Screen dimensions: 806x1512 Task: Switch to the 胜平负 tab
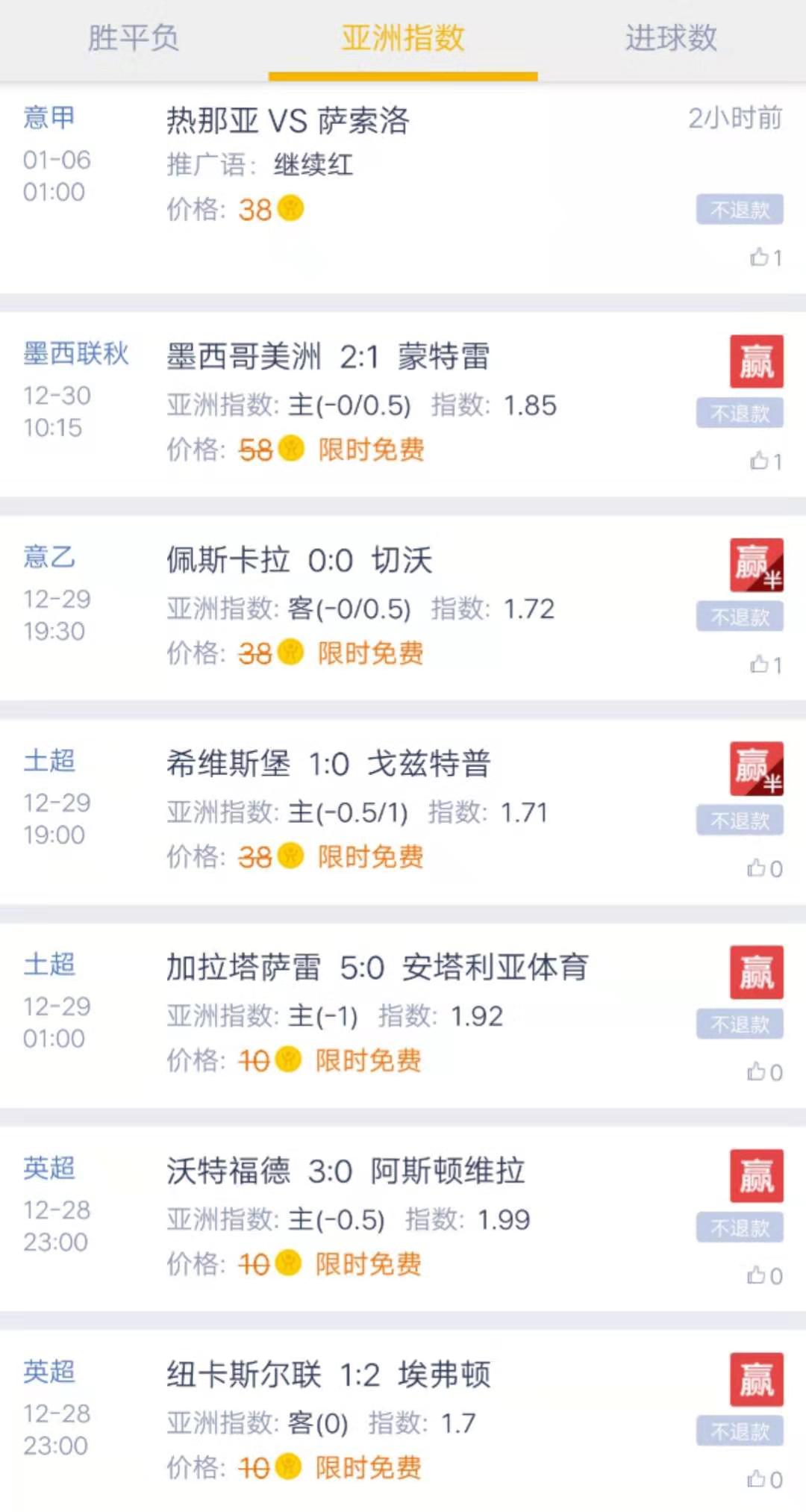(x=134, y=38)
